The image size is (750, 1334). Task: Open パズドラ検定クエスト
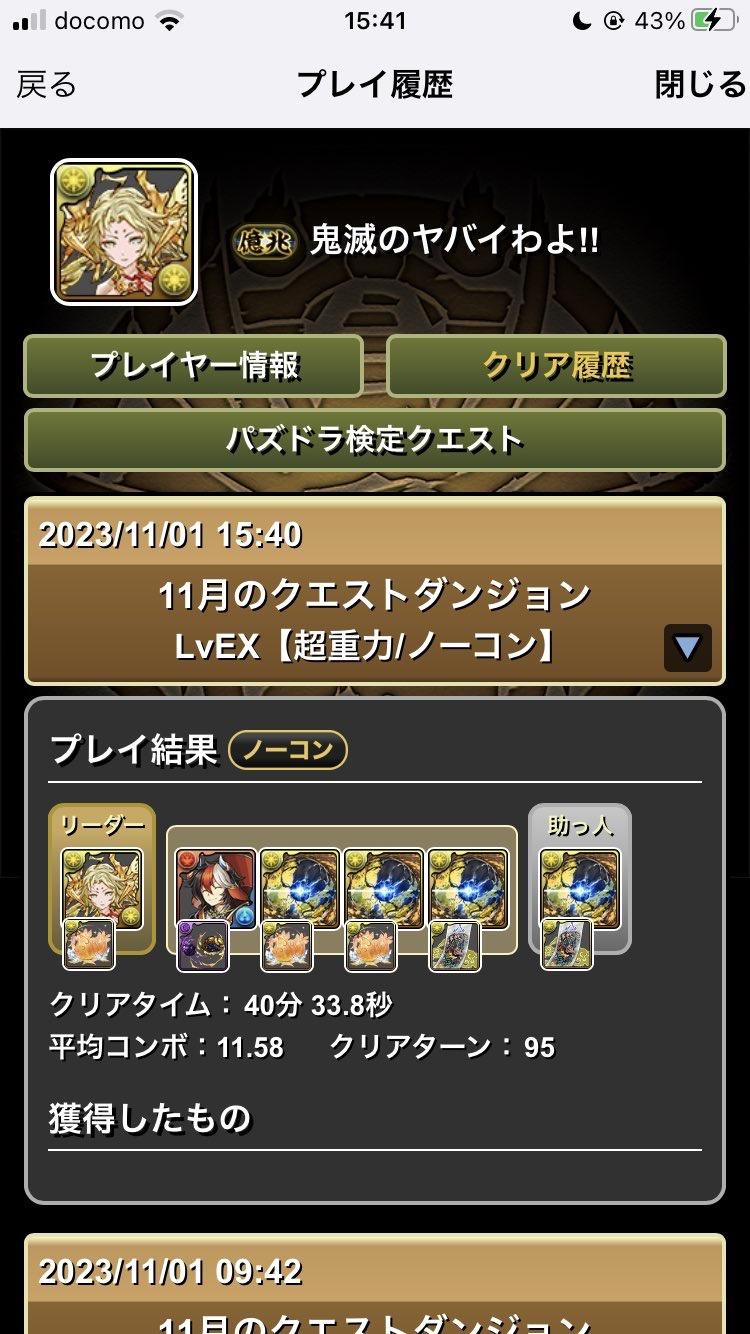coord(375,439)
